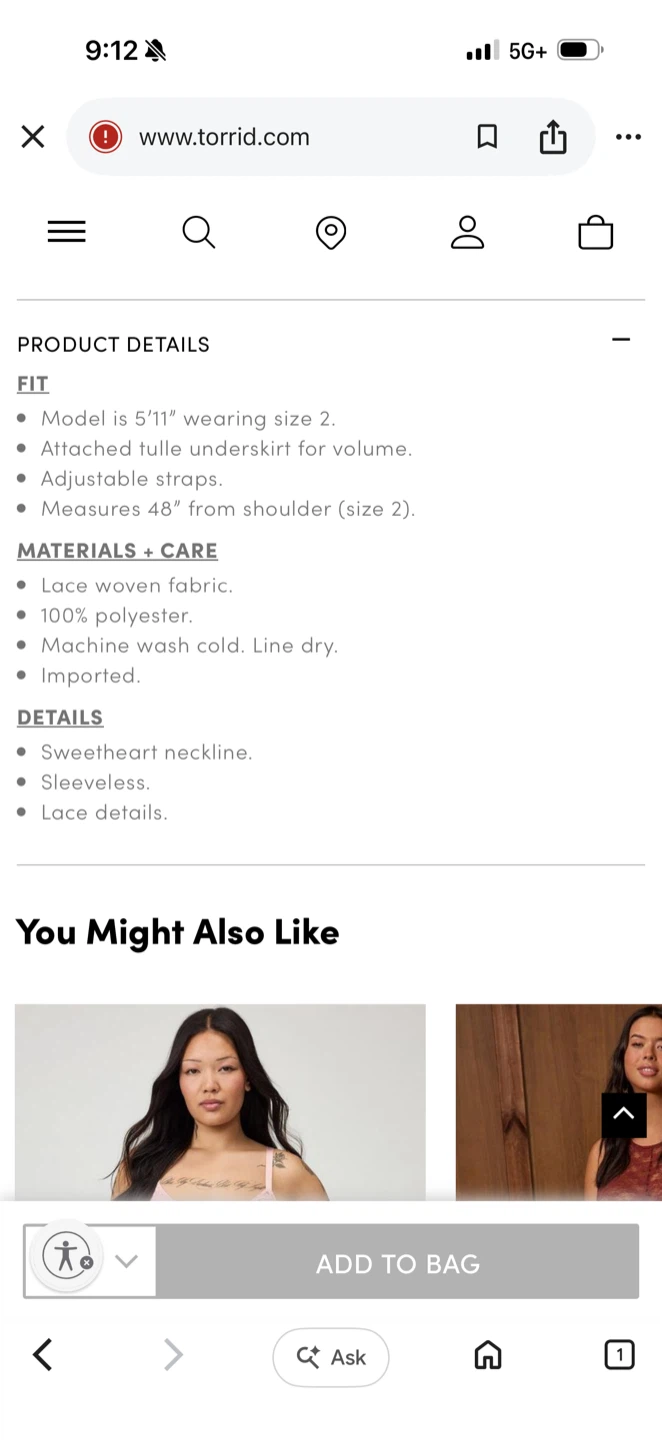Screen dimensions: 662x1440
Task: Bookmark this page
Action: click(x=487, y=137)
